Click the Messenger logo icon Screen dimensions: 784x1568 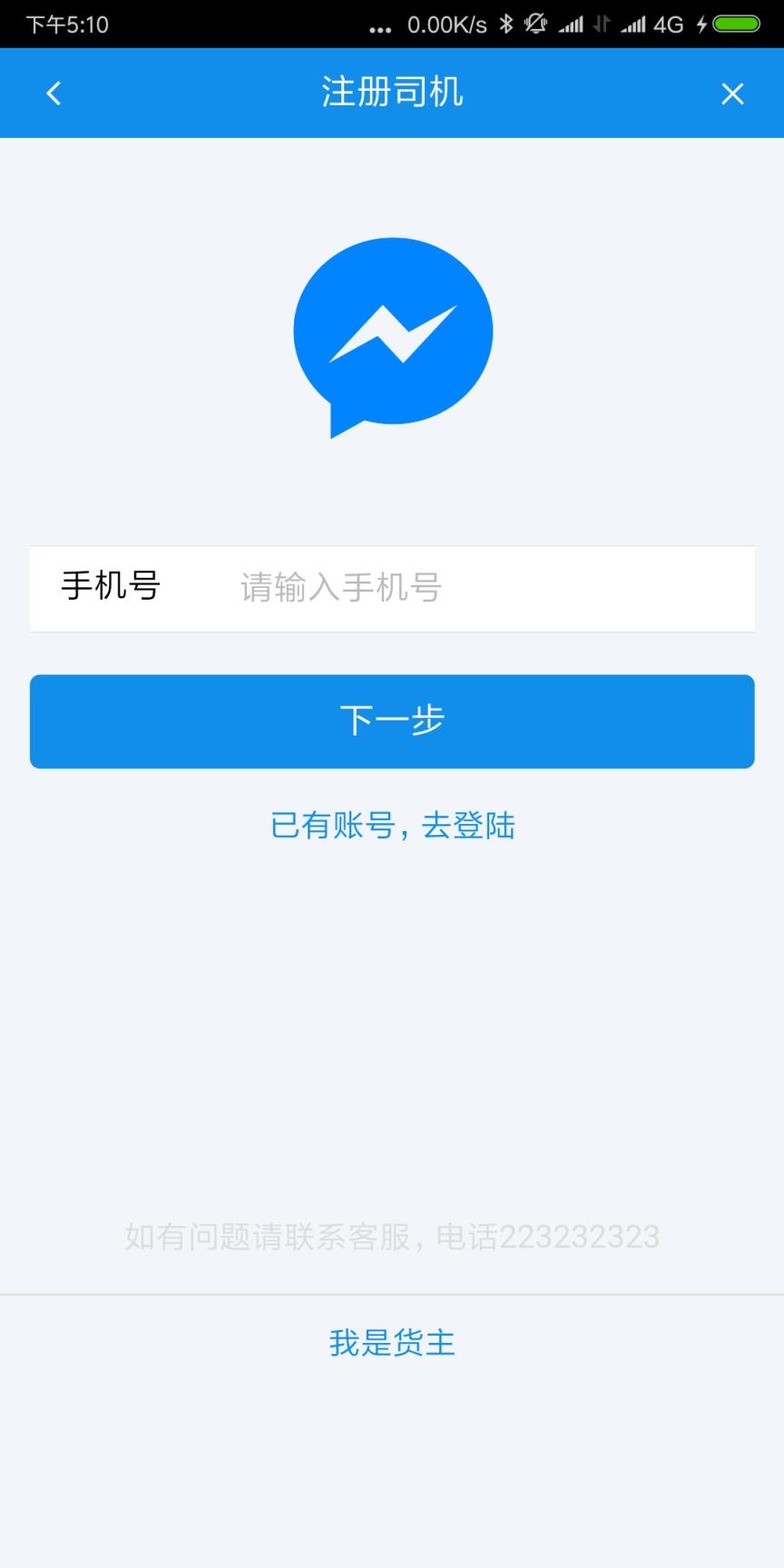point(392,334)
